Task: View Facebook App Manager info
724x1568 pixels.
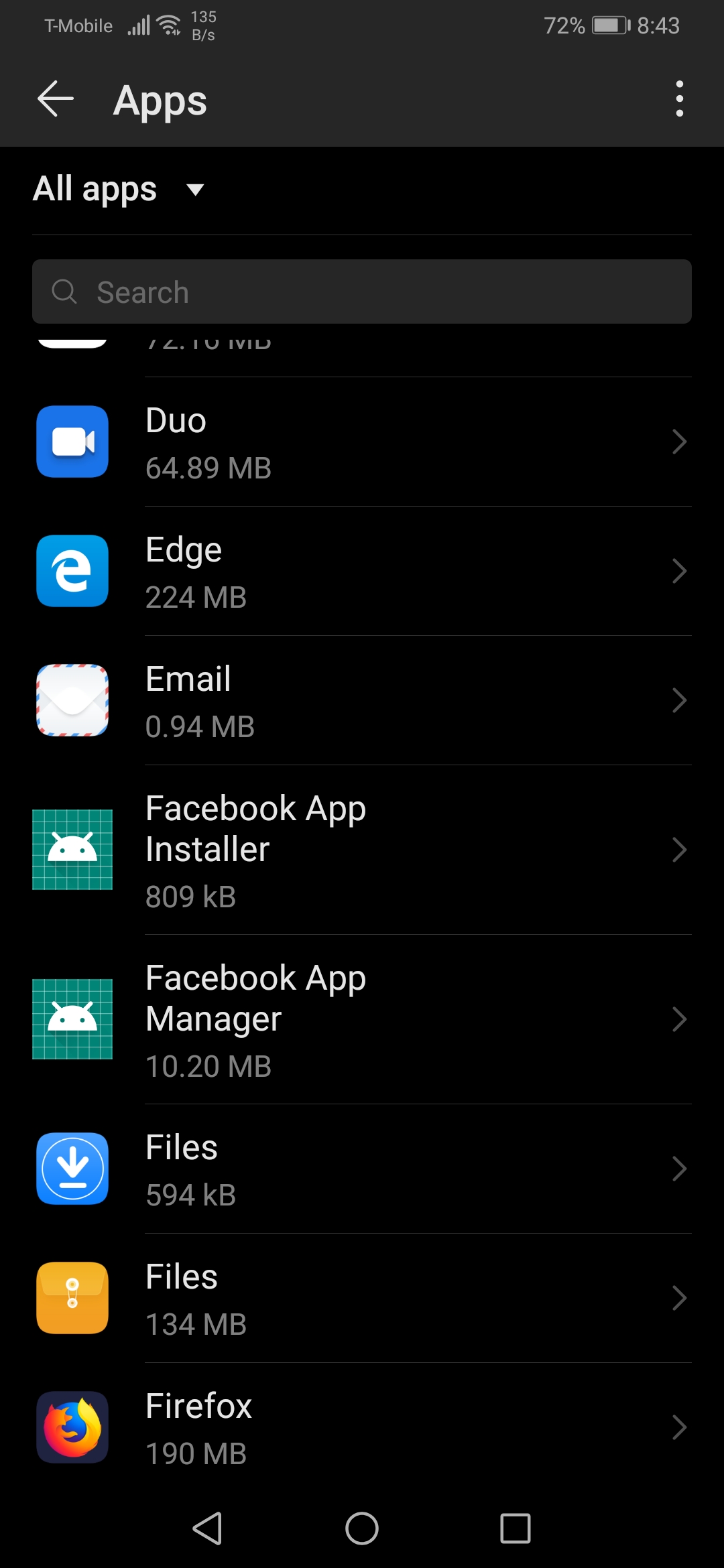Action: click(362, 1020)
